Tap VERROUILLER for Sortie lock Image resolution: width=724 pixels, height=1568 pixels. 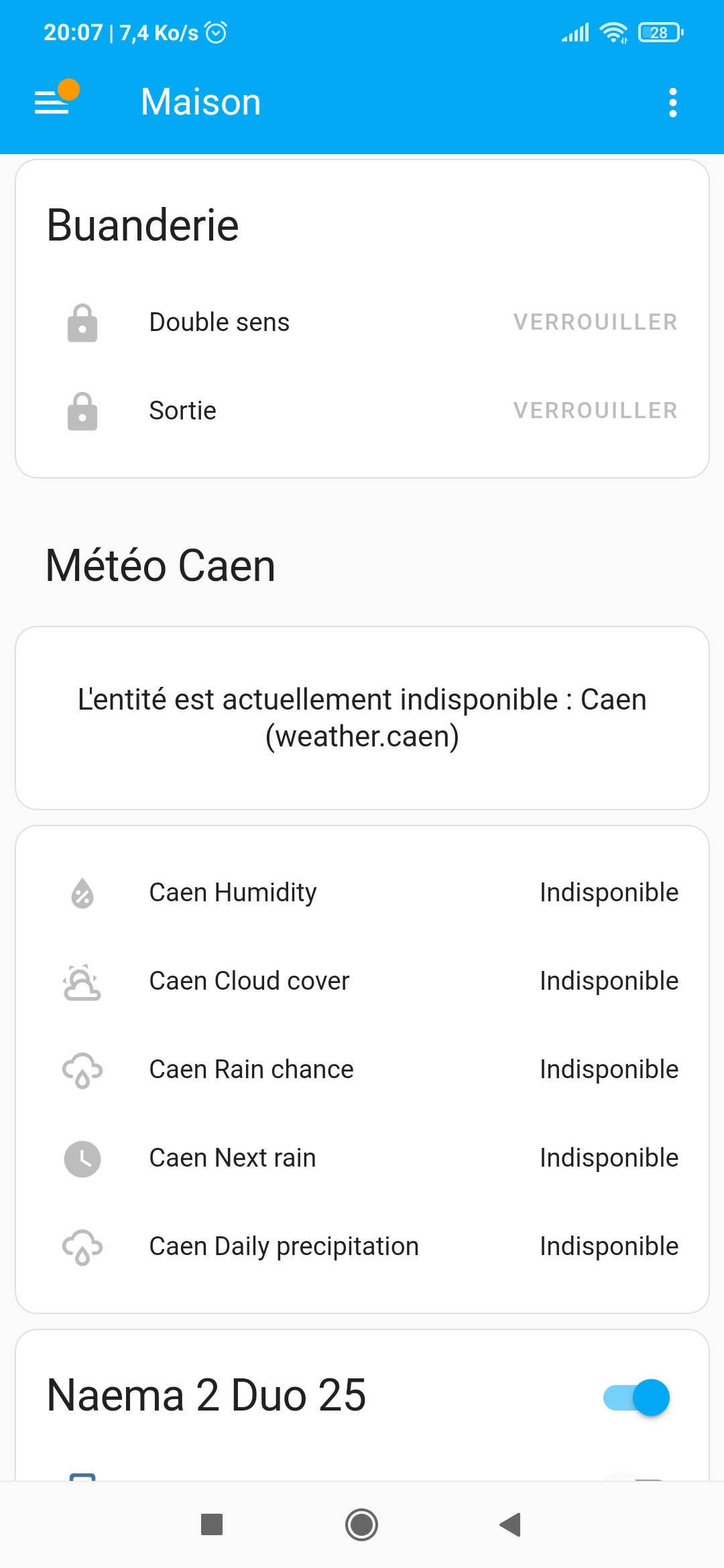pos(595,411)
